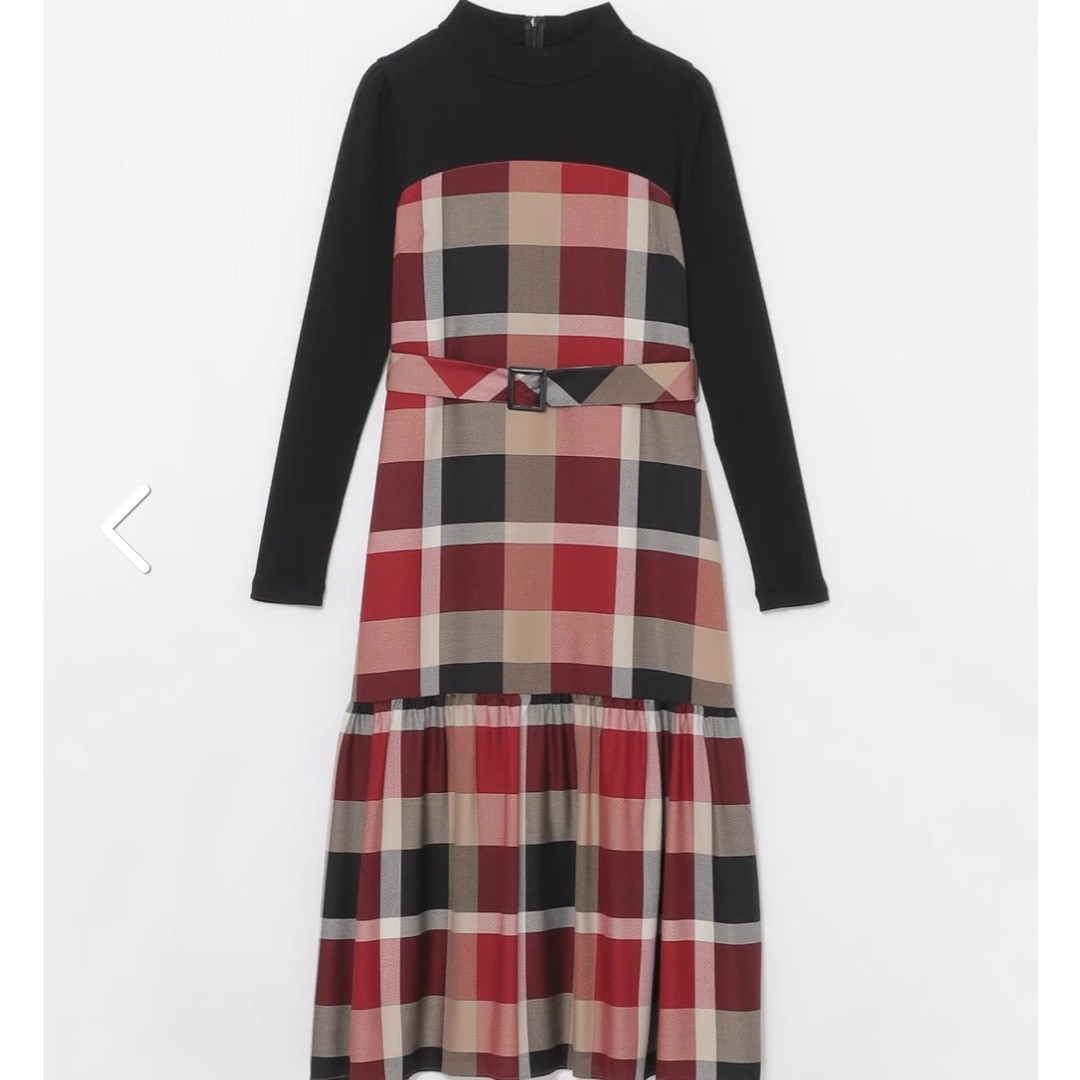Go to the previous product image
Screen dimensions: 1080x1080
[126, 529]
